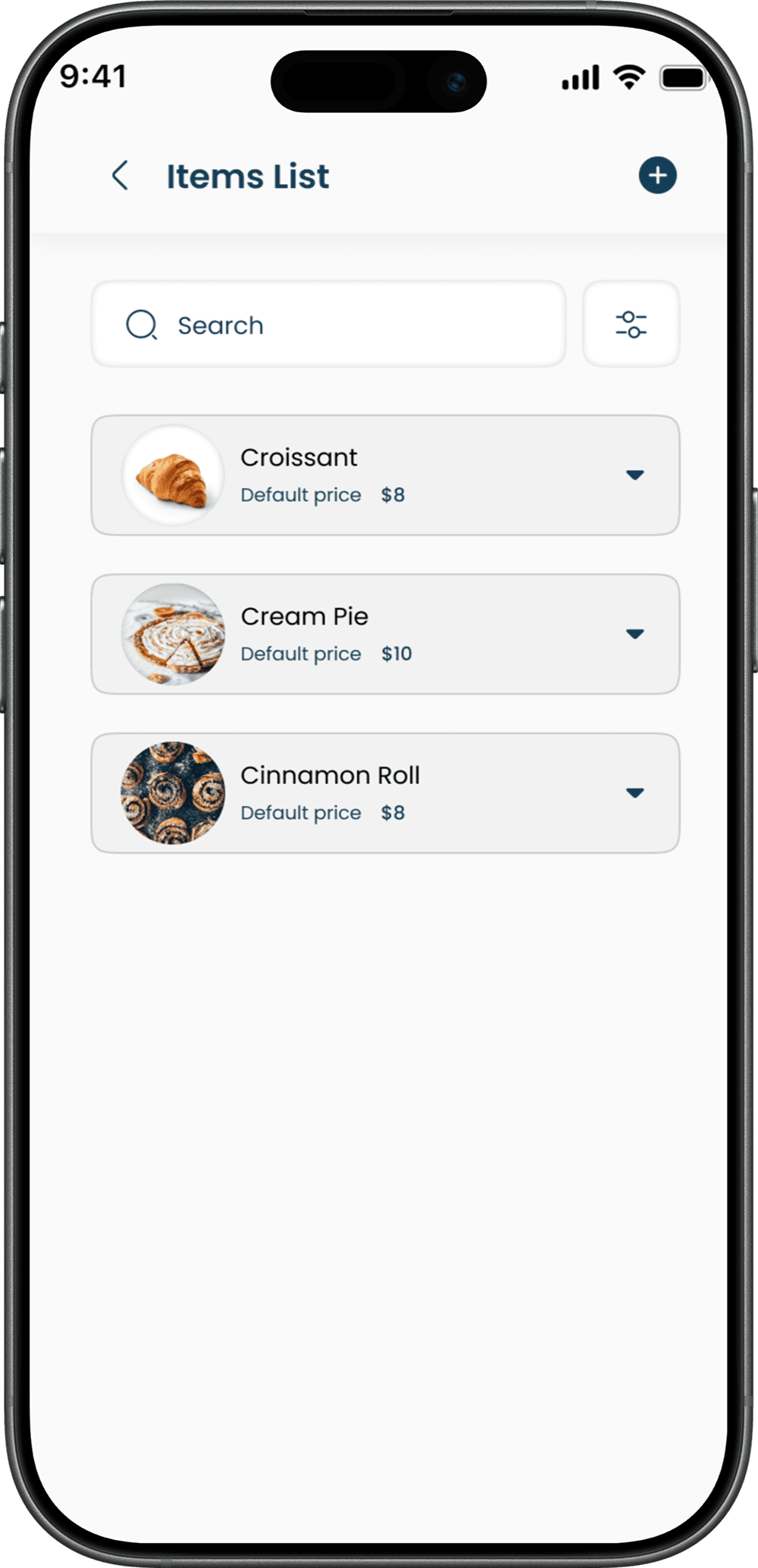
Task: Expand the Croissant item details
Action: [635, 475]
